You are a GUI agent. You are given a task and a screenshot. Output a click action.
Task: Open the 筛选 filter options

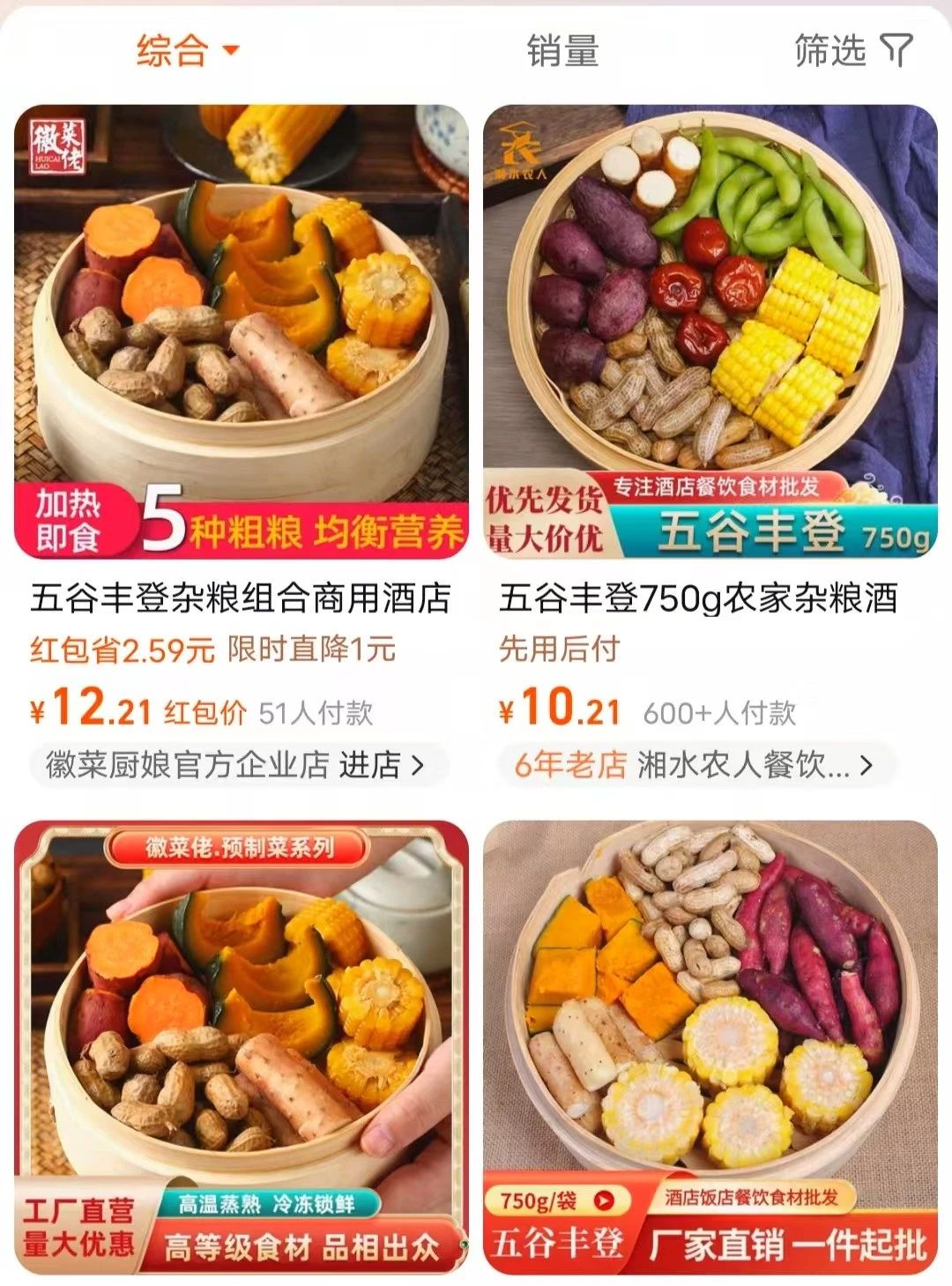pos(852,50)
